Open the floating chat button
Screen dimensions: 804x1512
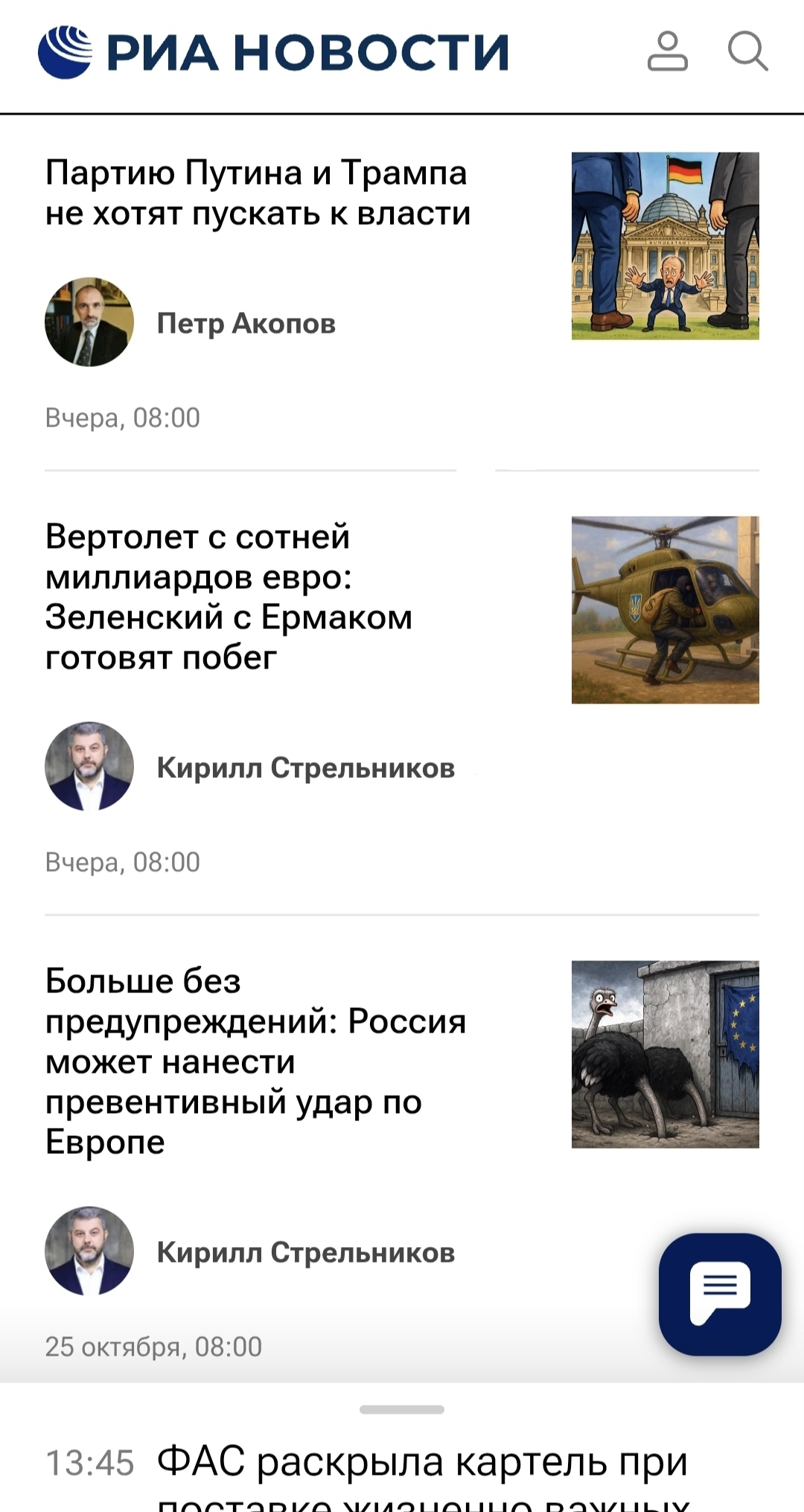coord(720,1294)
